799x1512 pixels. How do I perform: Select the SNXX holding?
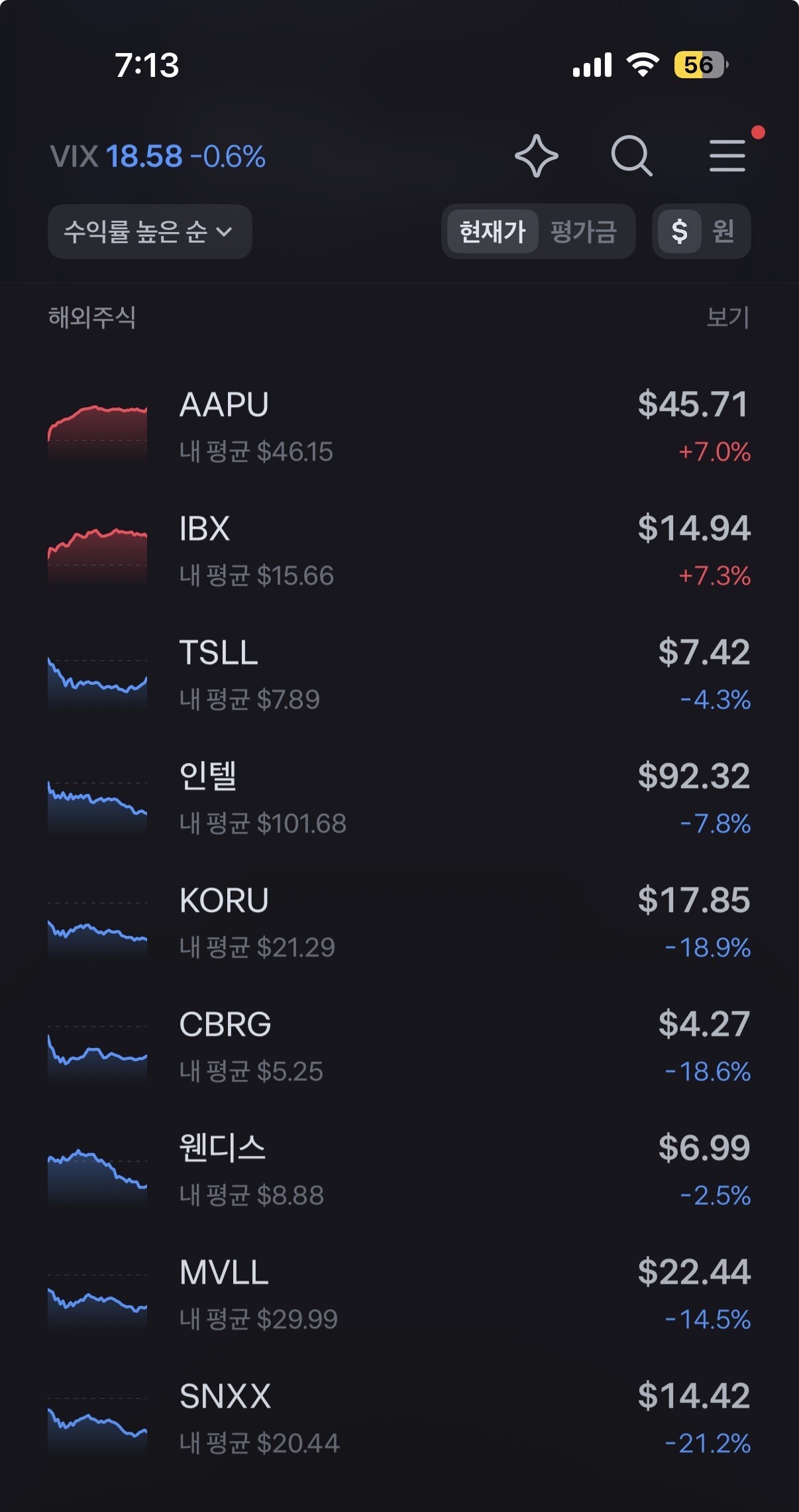coord(399,1419)
